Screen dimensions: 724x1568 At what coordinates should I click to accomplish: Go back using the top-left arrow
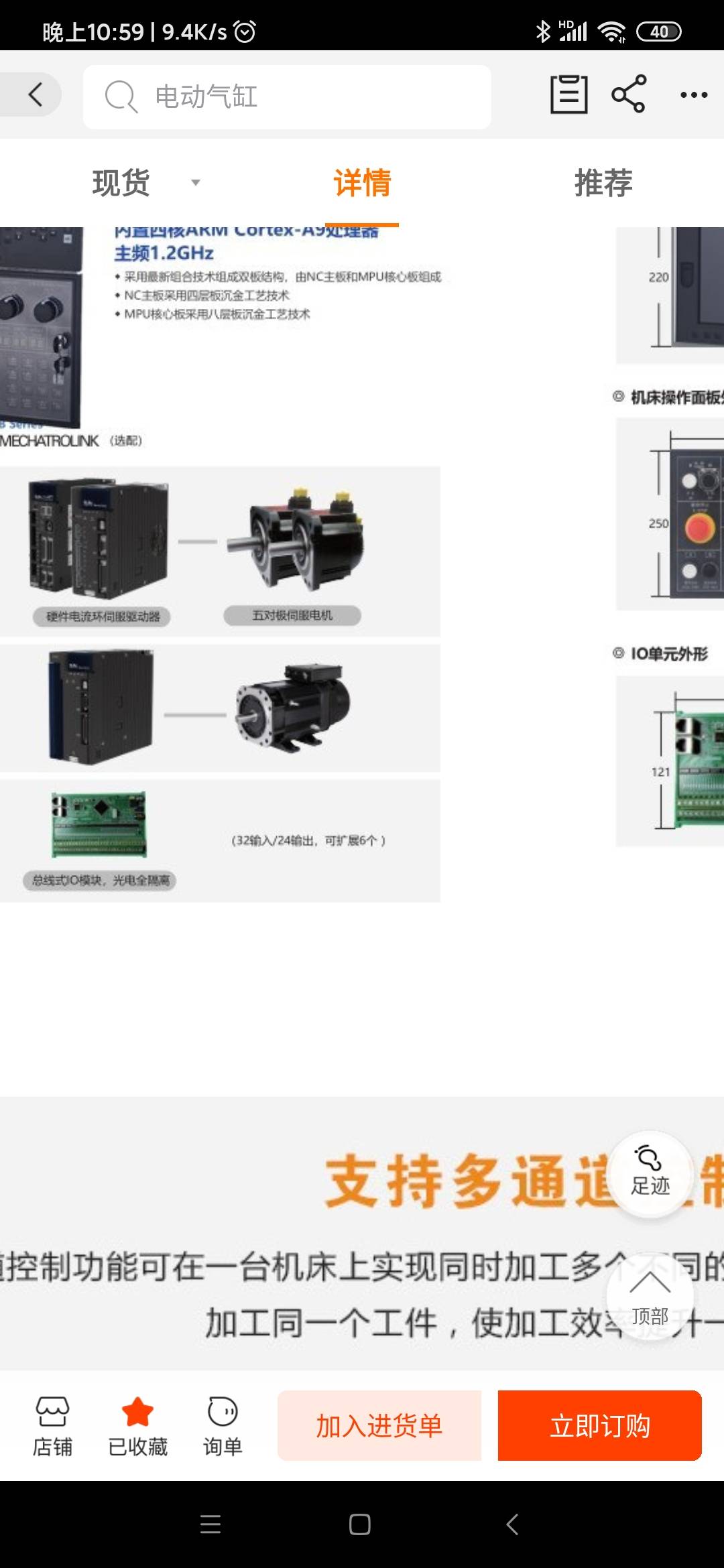coord(35,94)
